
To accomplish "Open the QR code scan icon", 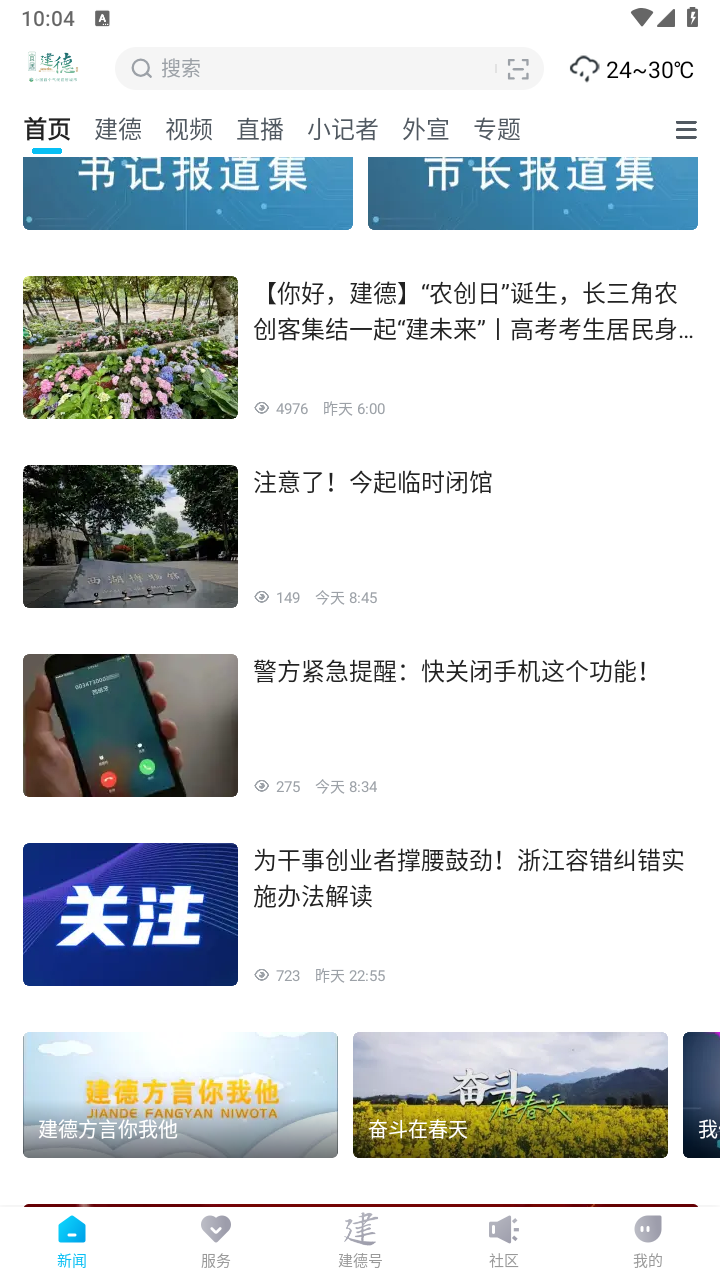I will coord(518,69).
